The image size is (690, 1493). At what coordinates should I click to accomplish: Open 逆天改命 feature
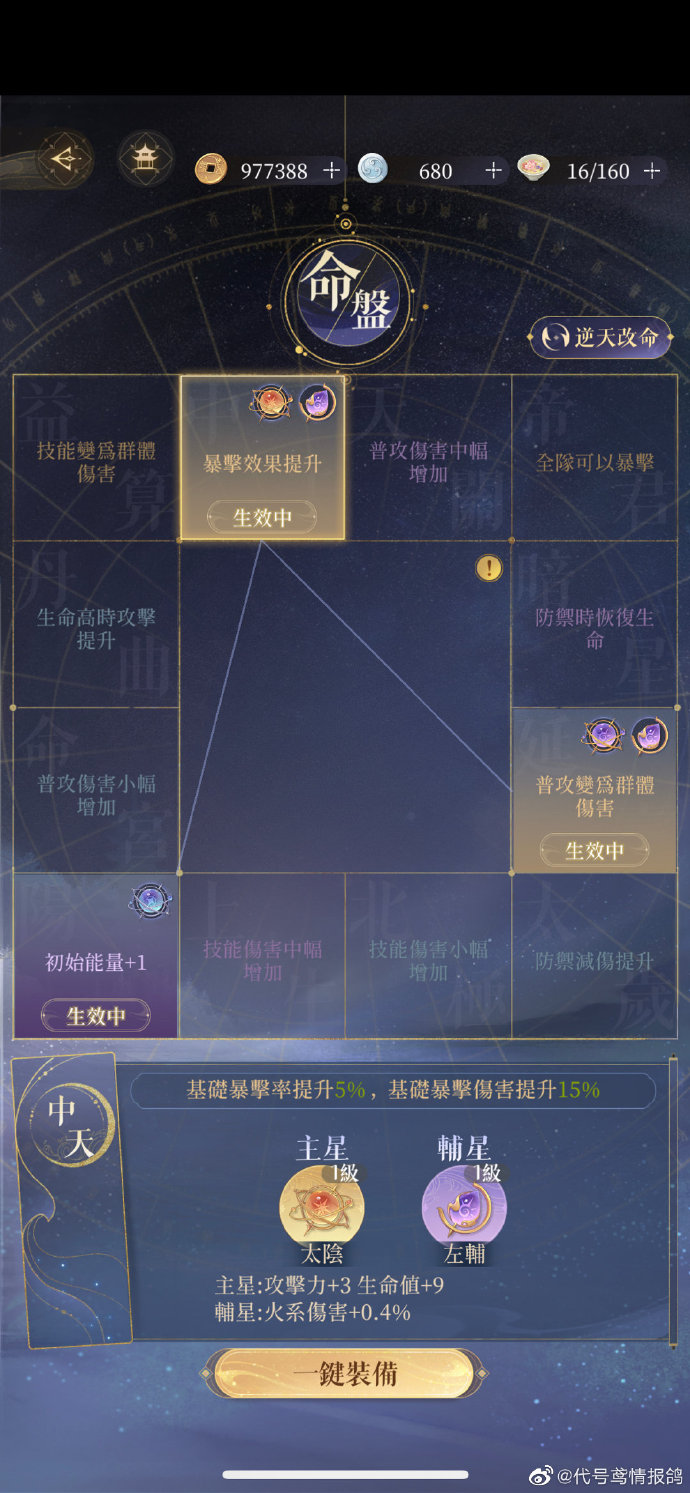pos(602,337)
